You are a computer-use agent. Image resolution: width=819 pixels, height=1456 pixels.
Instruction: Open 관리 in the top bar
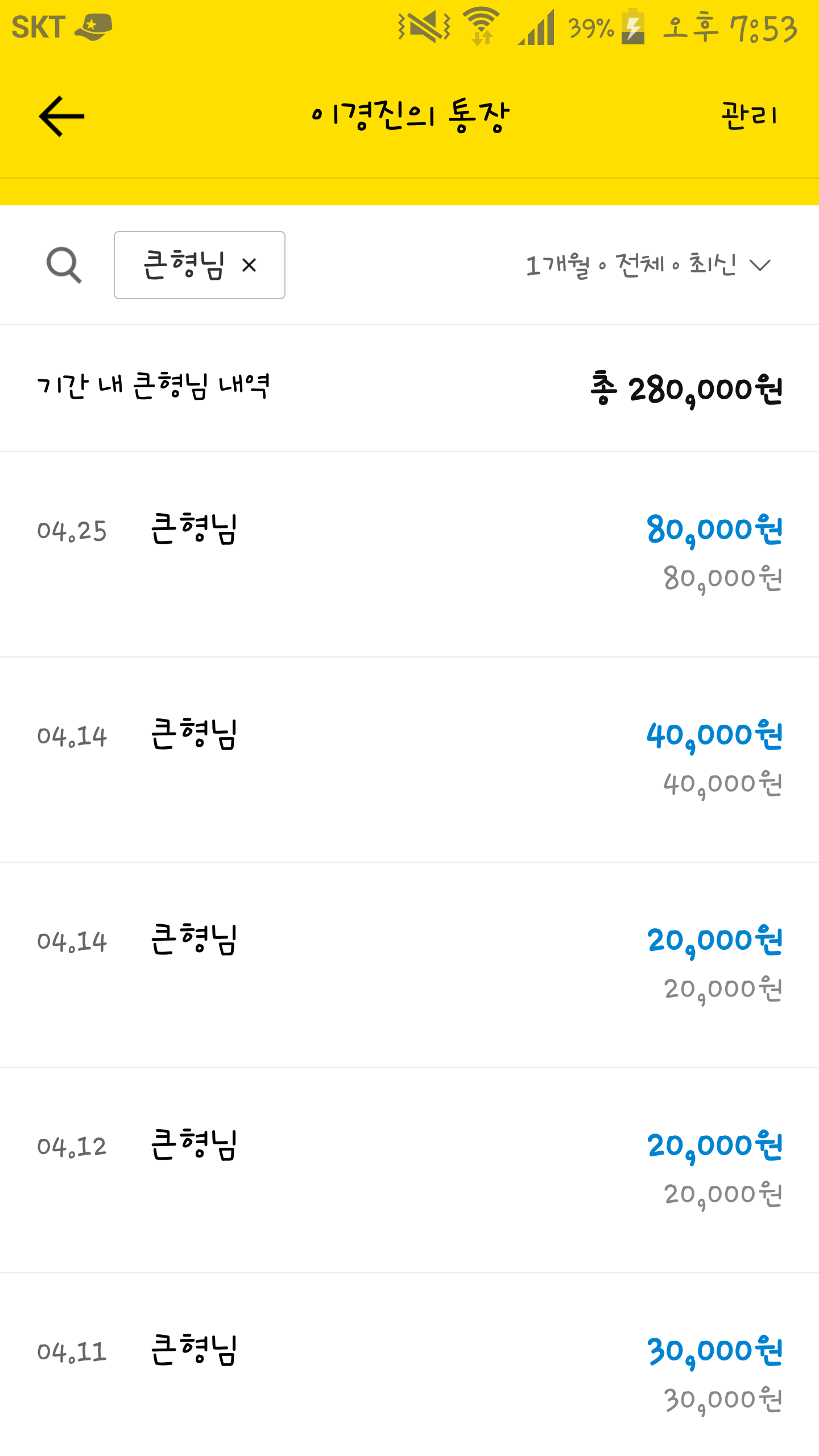748,116
